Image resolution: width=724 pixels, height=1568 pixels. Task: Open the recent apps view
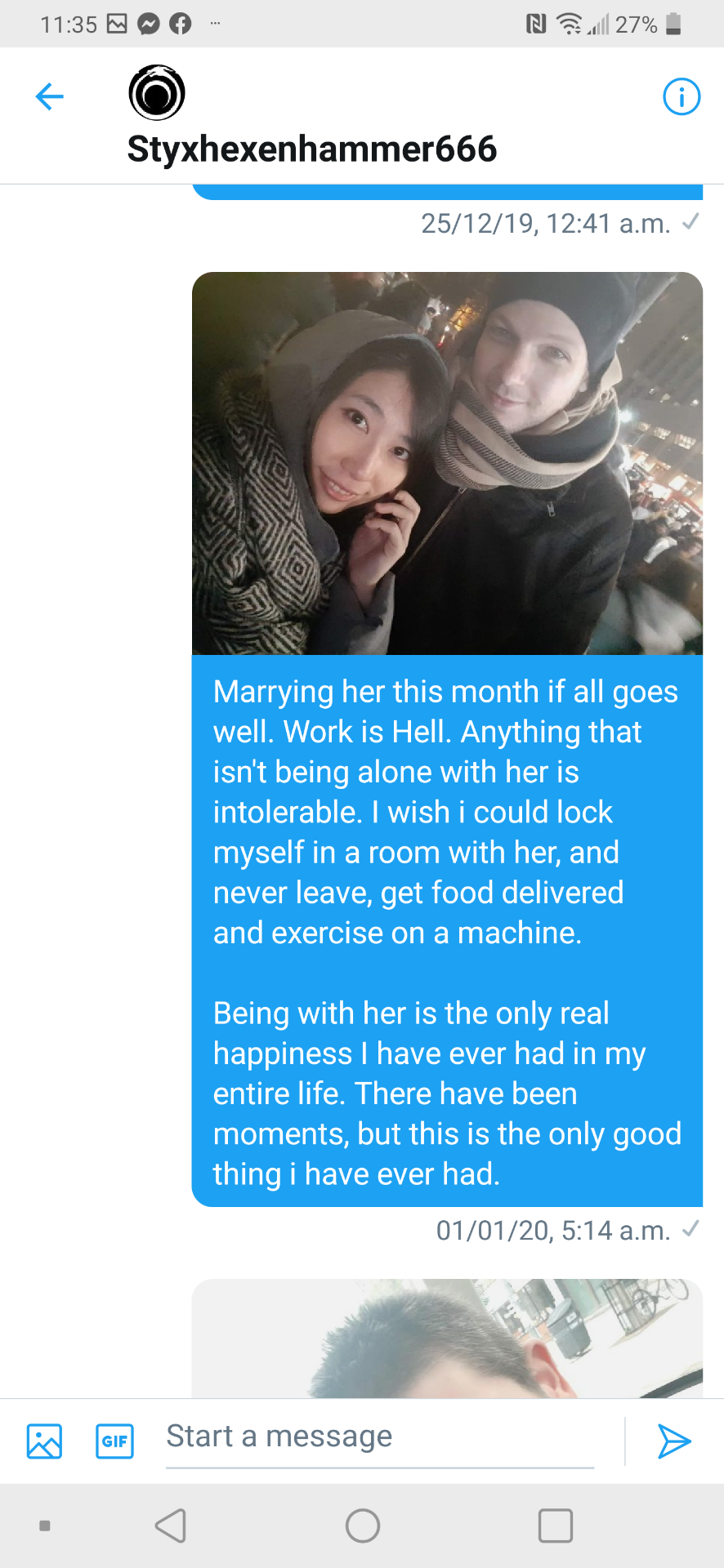tap(555, 1526)
